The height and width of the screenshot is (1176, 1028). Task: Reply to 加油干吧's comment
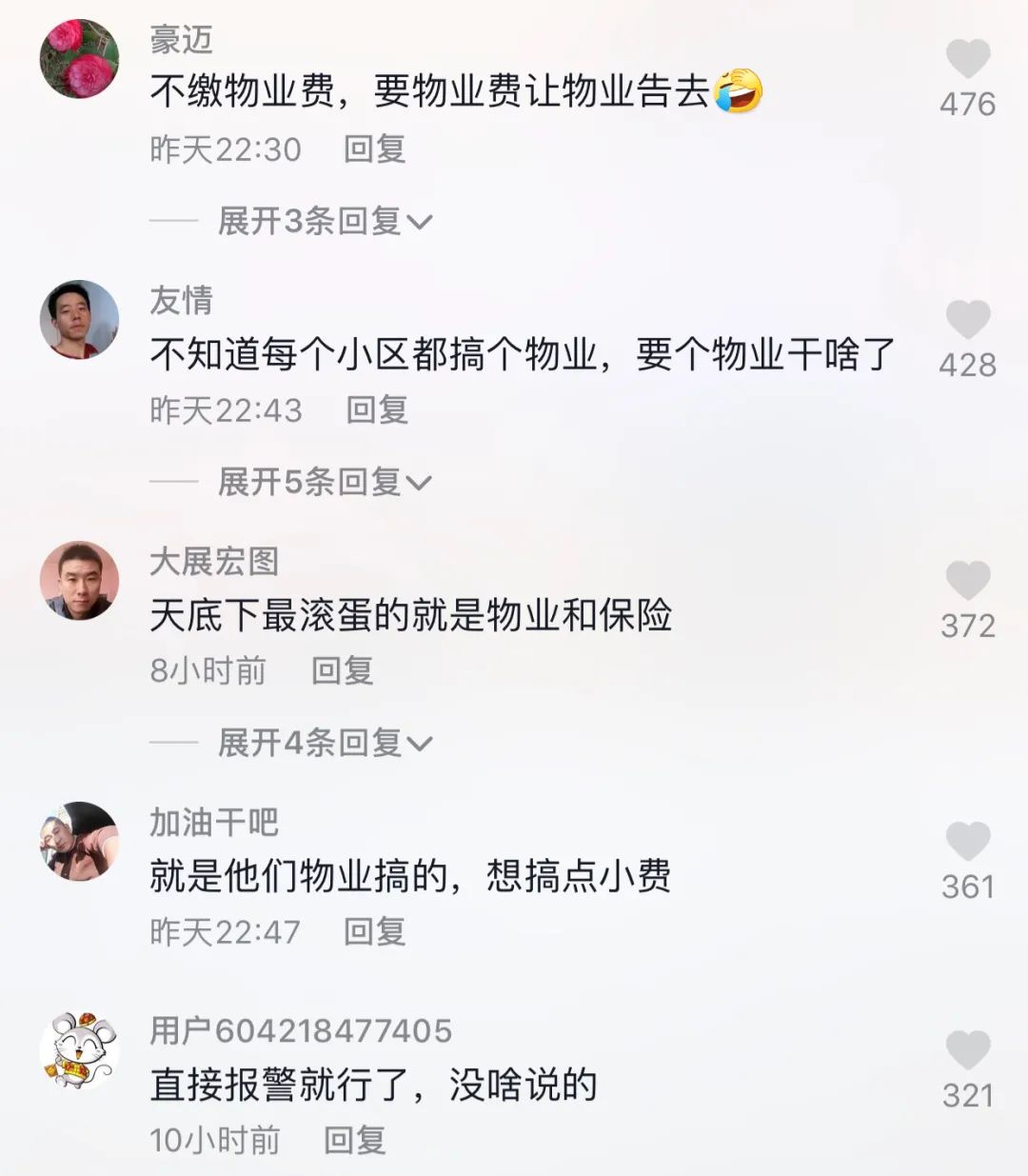coord(375,932)
